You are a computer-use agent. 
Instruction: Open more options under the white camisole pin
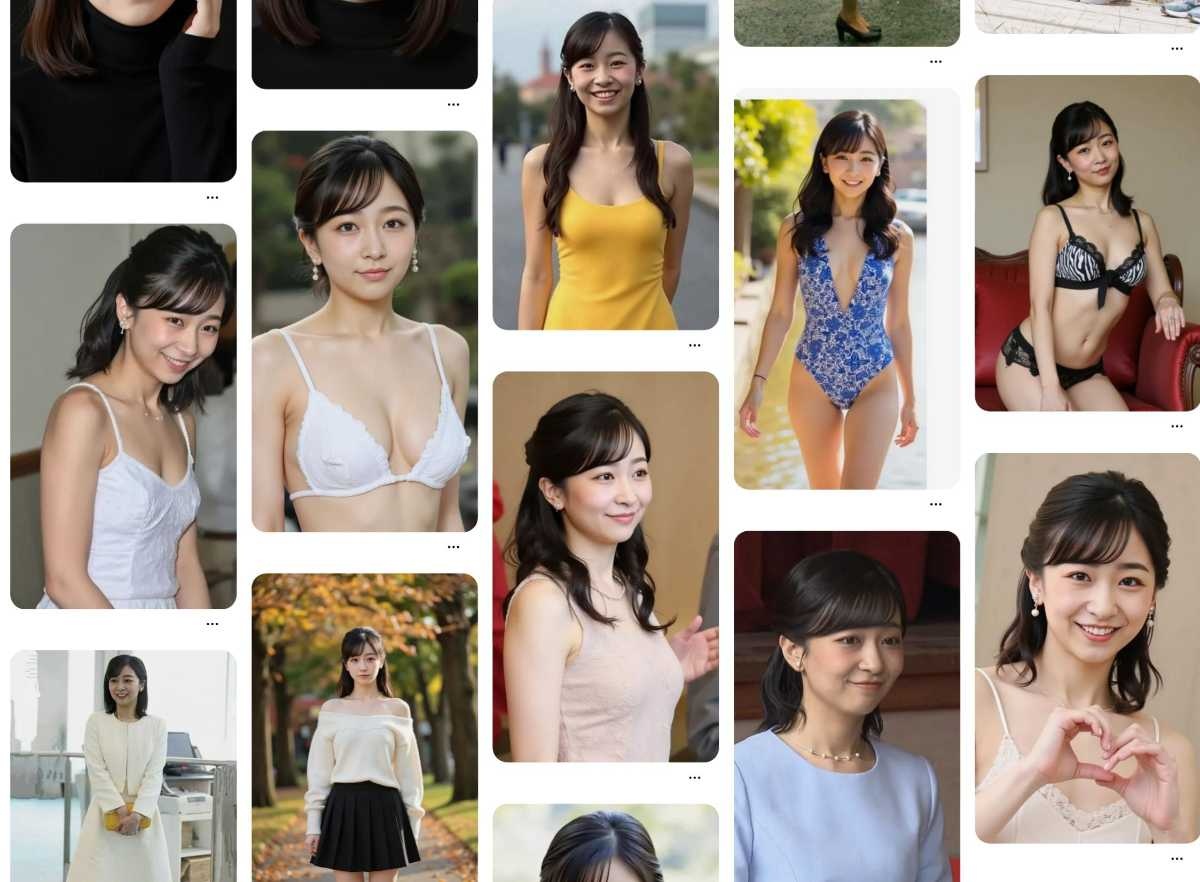[212, 625]
